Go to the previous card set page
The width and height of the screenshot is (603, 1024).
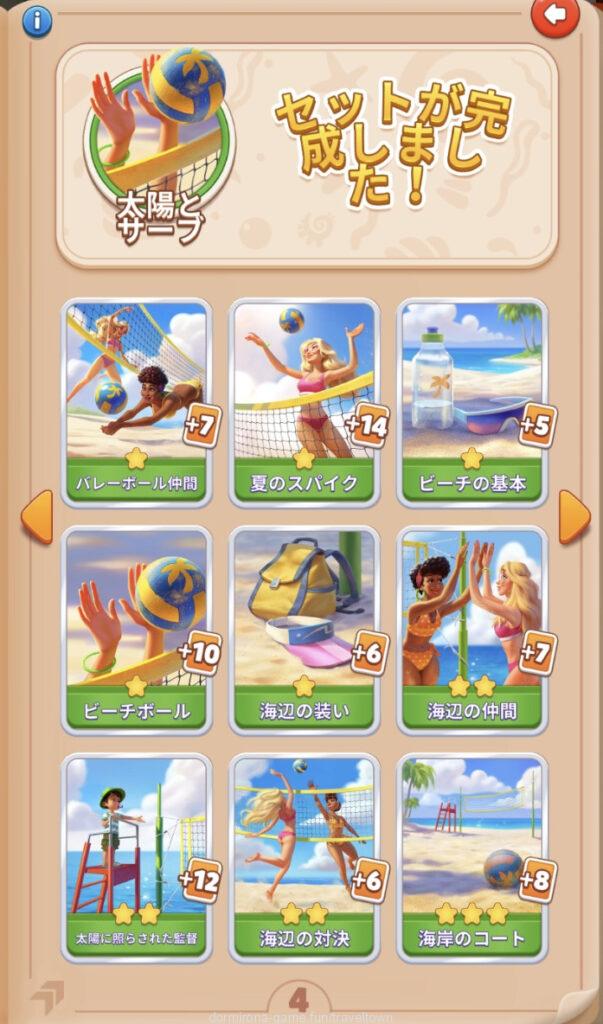click(36, 516)
